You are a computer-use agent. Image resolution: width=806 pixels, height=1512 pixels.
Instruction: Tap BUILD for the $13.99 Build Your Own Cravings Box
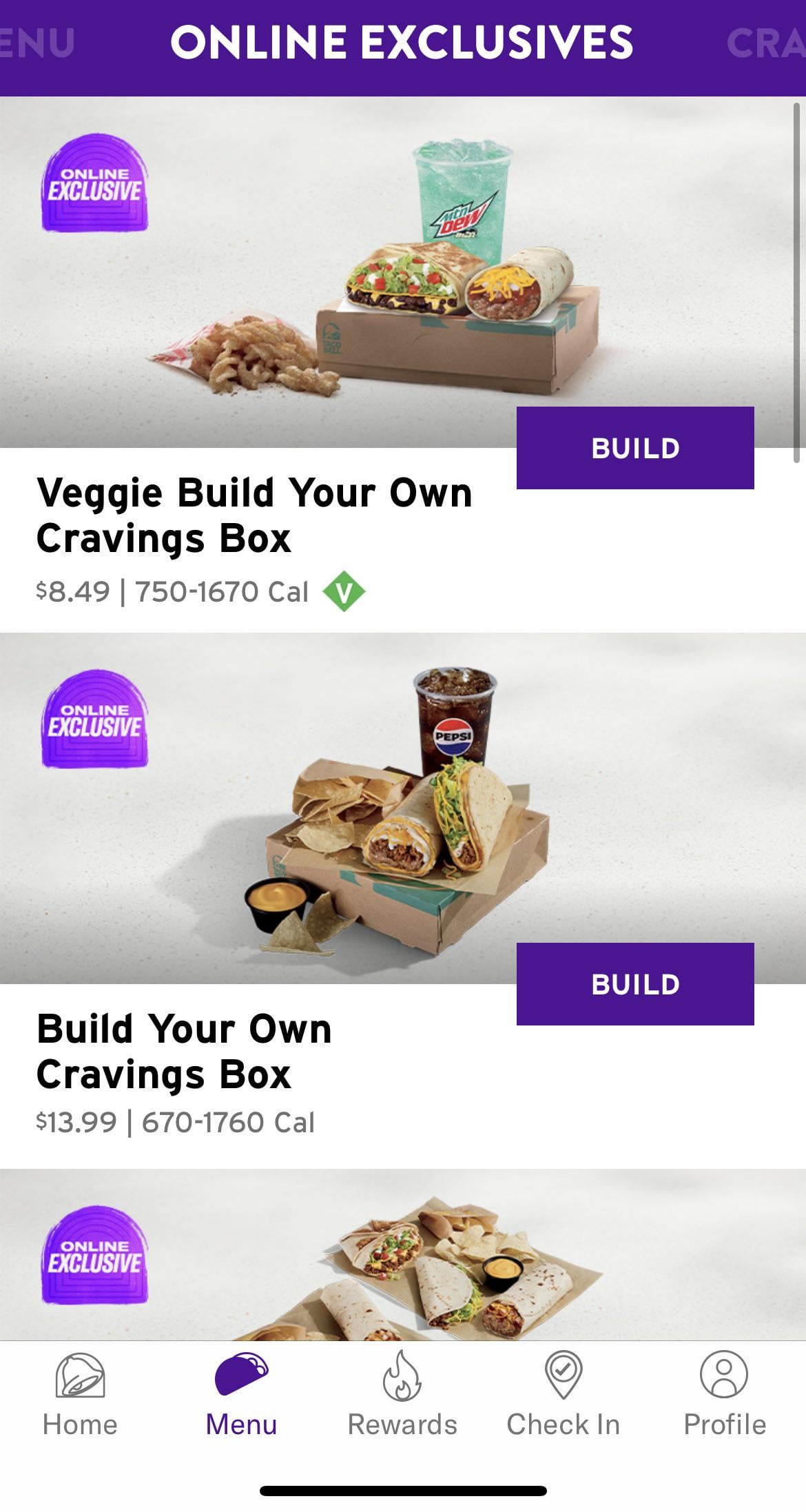click(x=634, y=983)
